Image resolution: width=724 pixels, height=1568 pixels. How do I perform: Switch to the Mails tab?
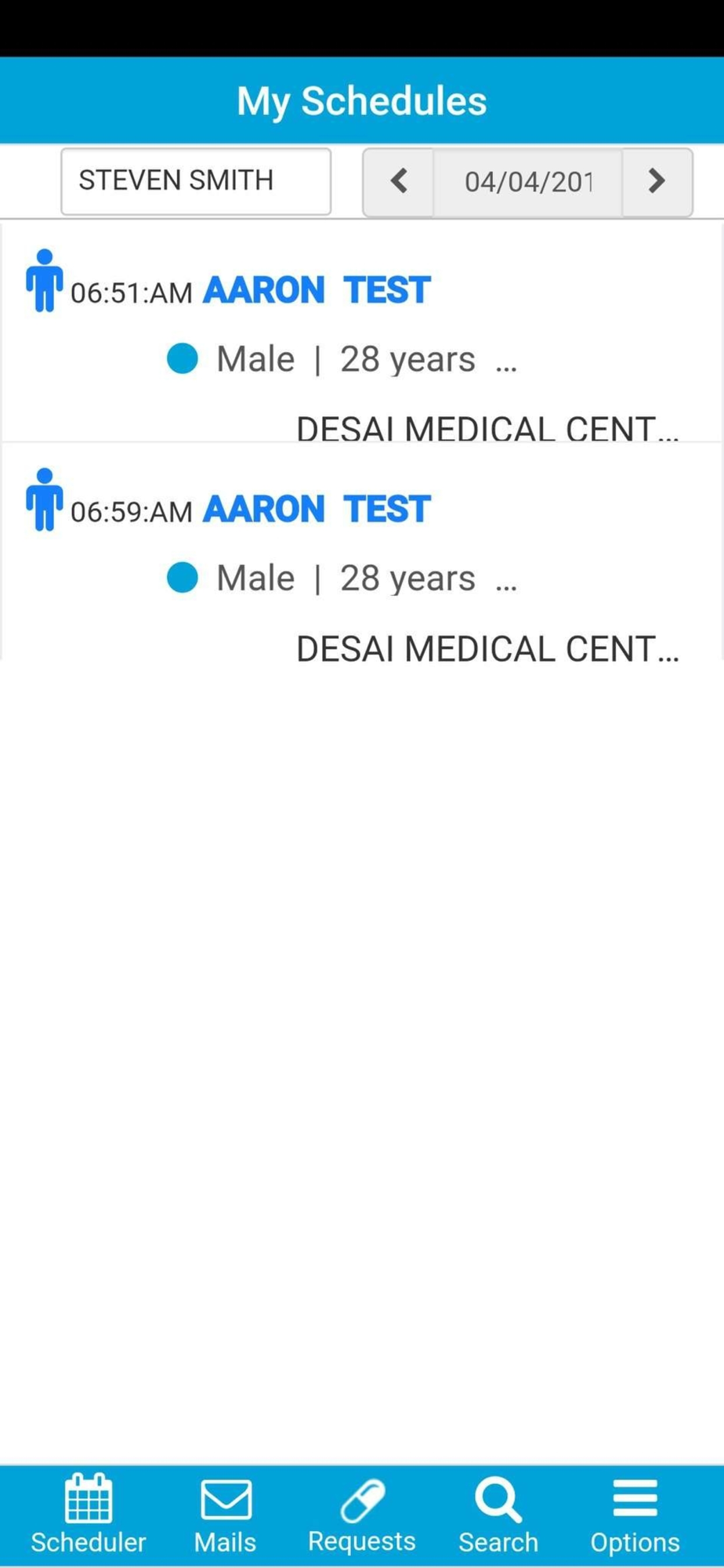pyautogui.click(x=226, y=1516)
